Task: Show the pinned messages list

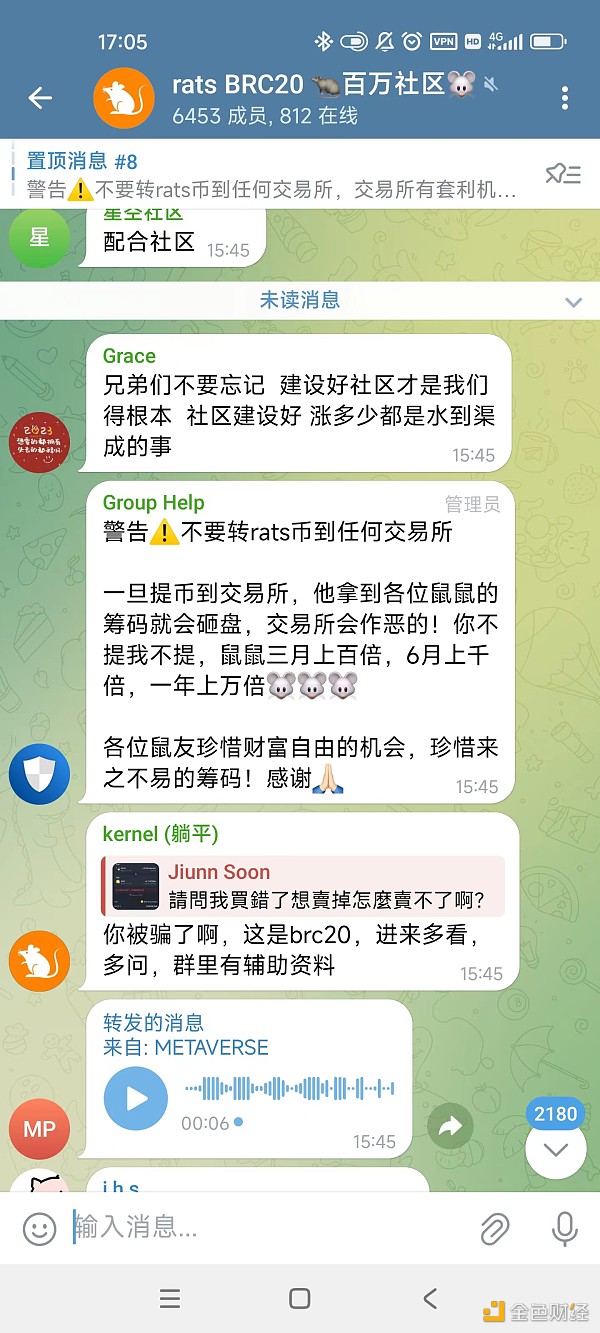Action: (x=563, y=175)
